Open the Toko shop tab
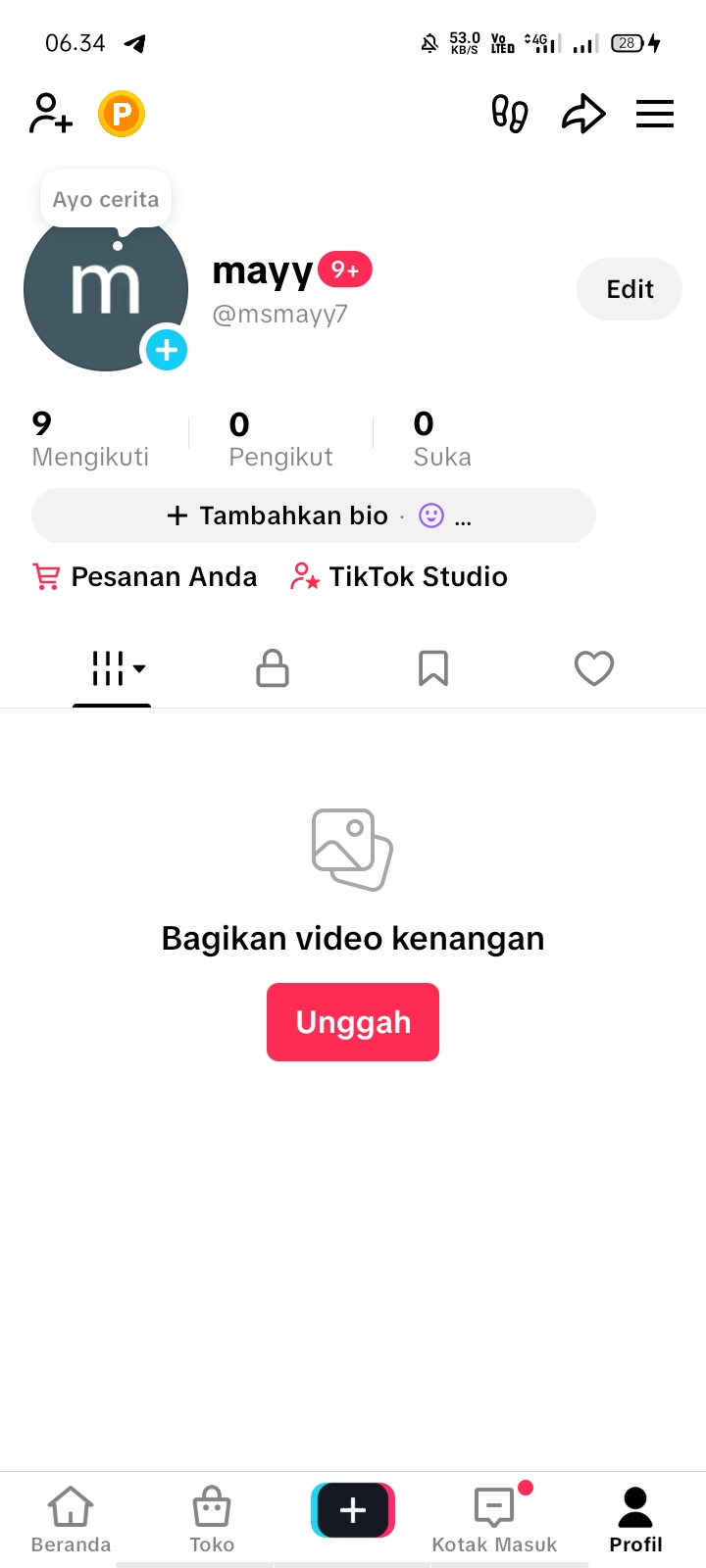The height and width of the screenshot is (1568, 706). point(212,1519)
